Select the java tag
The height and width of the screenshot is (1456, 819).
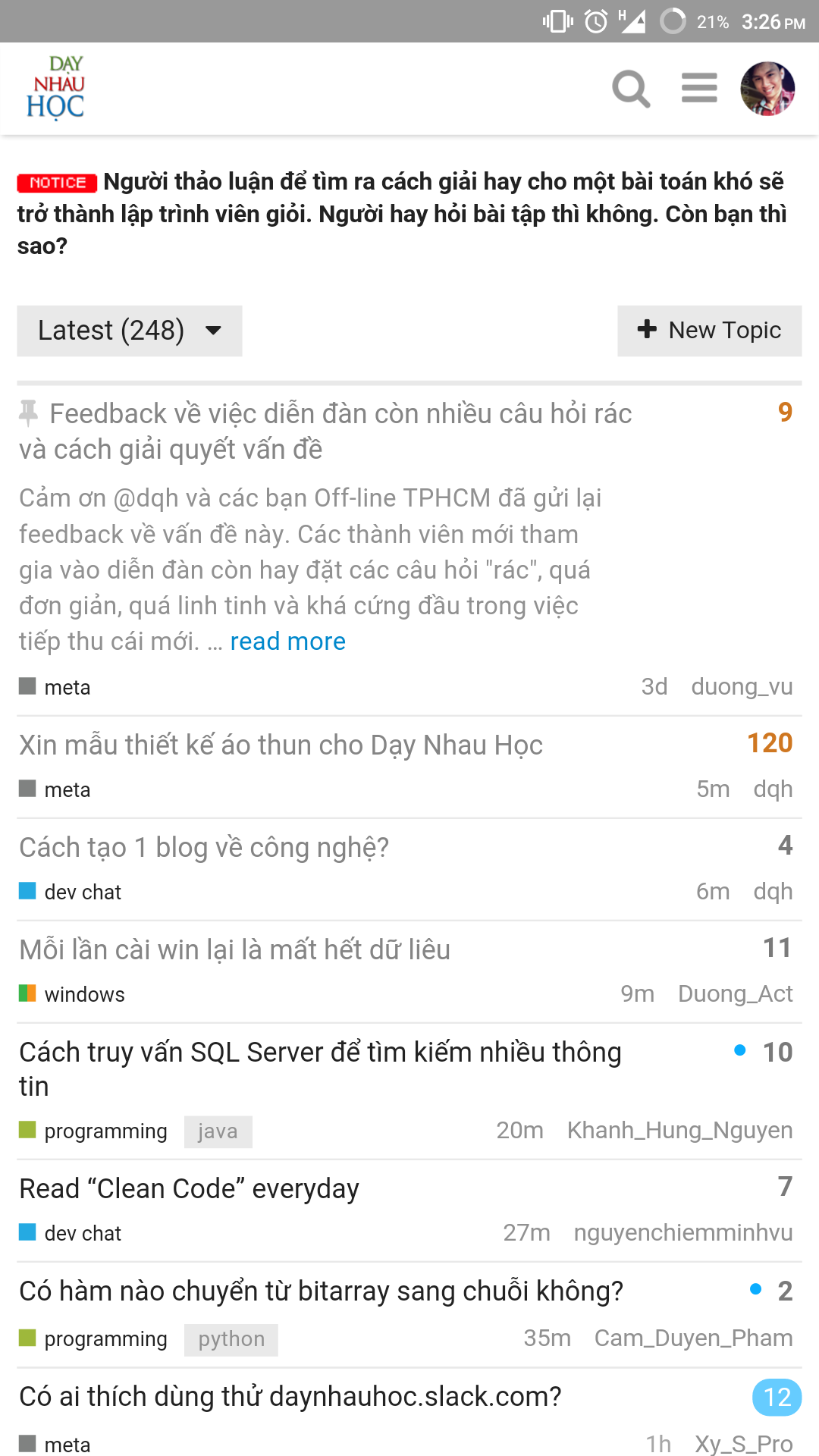218,1131
